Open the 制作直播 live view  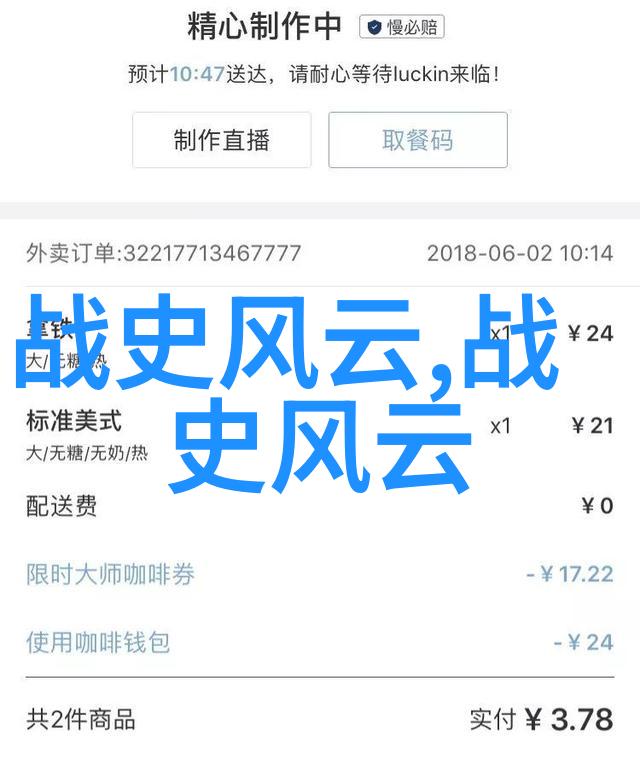221,140
